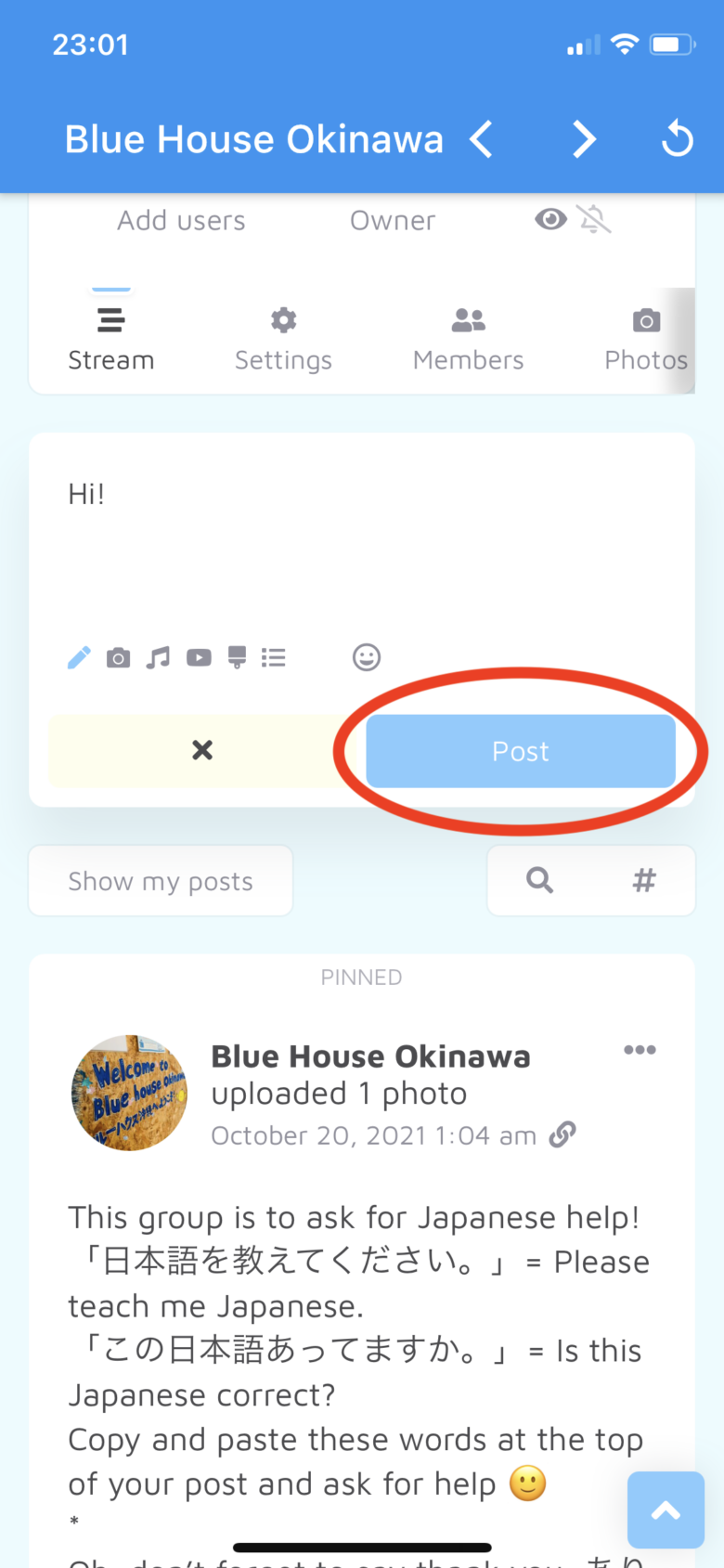The height and width of the screenshot is (1568, 724).
Task: Add music with the note icon
Action: 158,658
